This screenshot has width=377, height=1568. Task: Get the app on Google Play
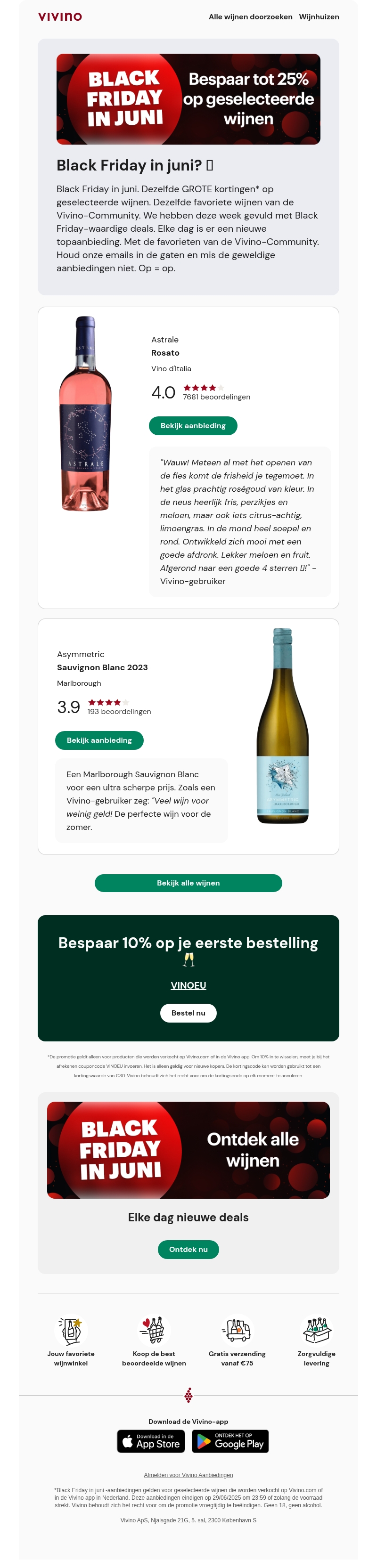[x=230, y=1441]
